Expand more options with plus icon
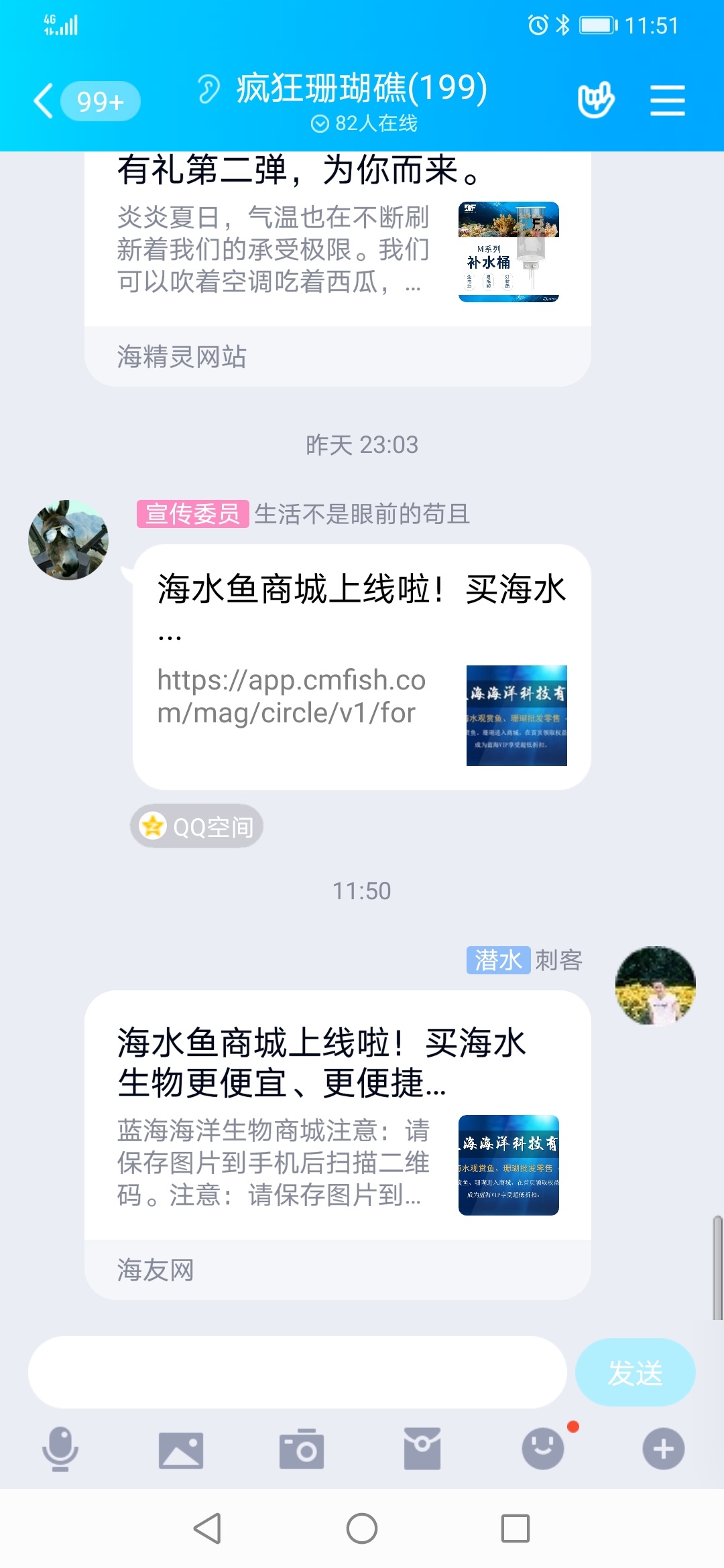 tap(663, 1449)
